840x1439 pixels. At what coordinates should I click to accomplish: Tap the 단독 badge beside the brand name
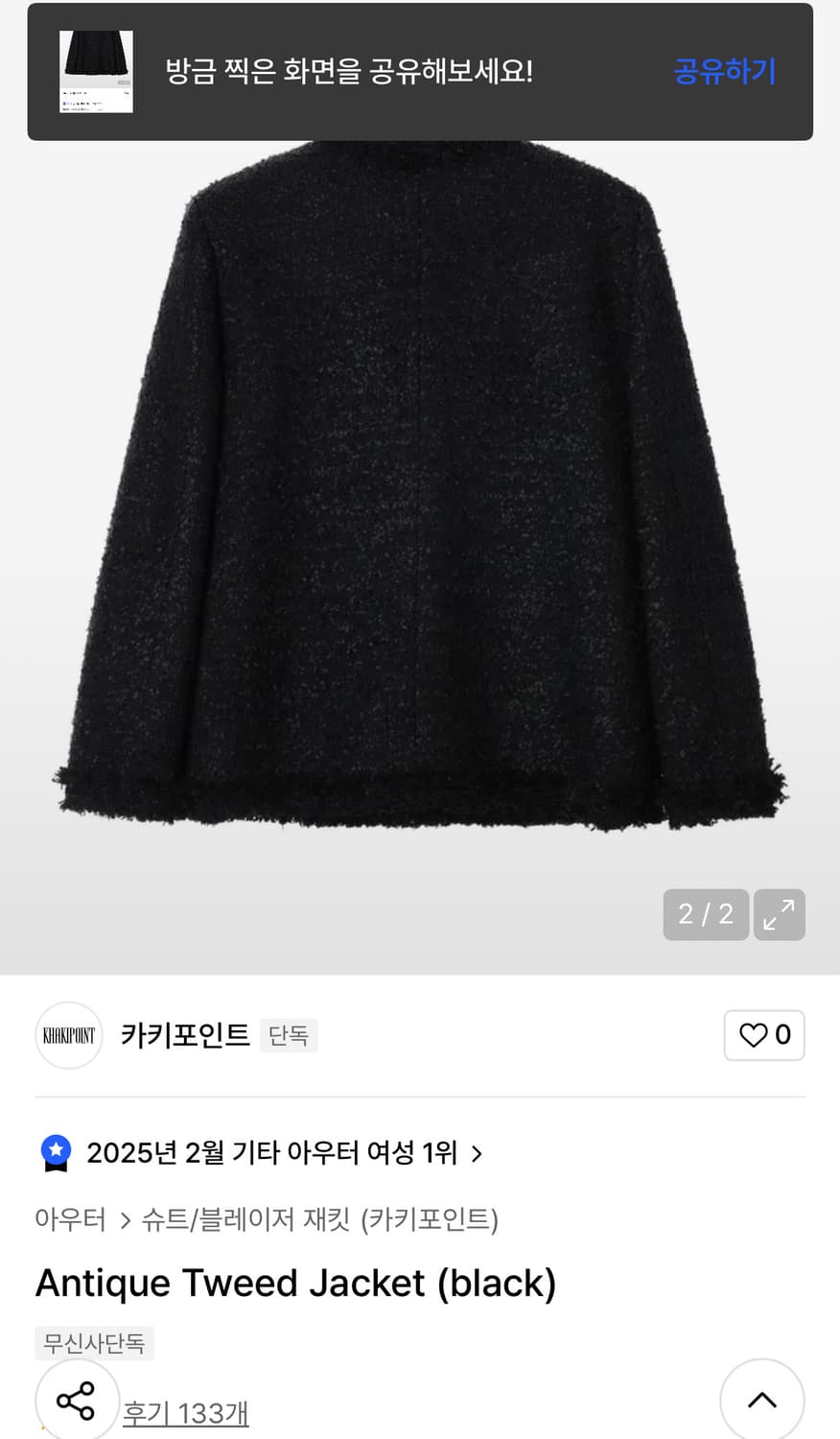tap(288, 1035)
